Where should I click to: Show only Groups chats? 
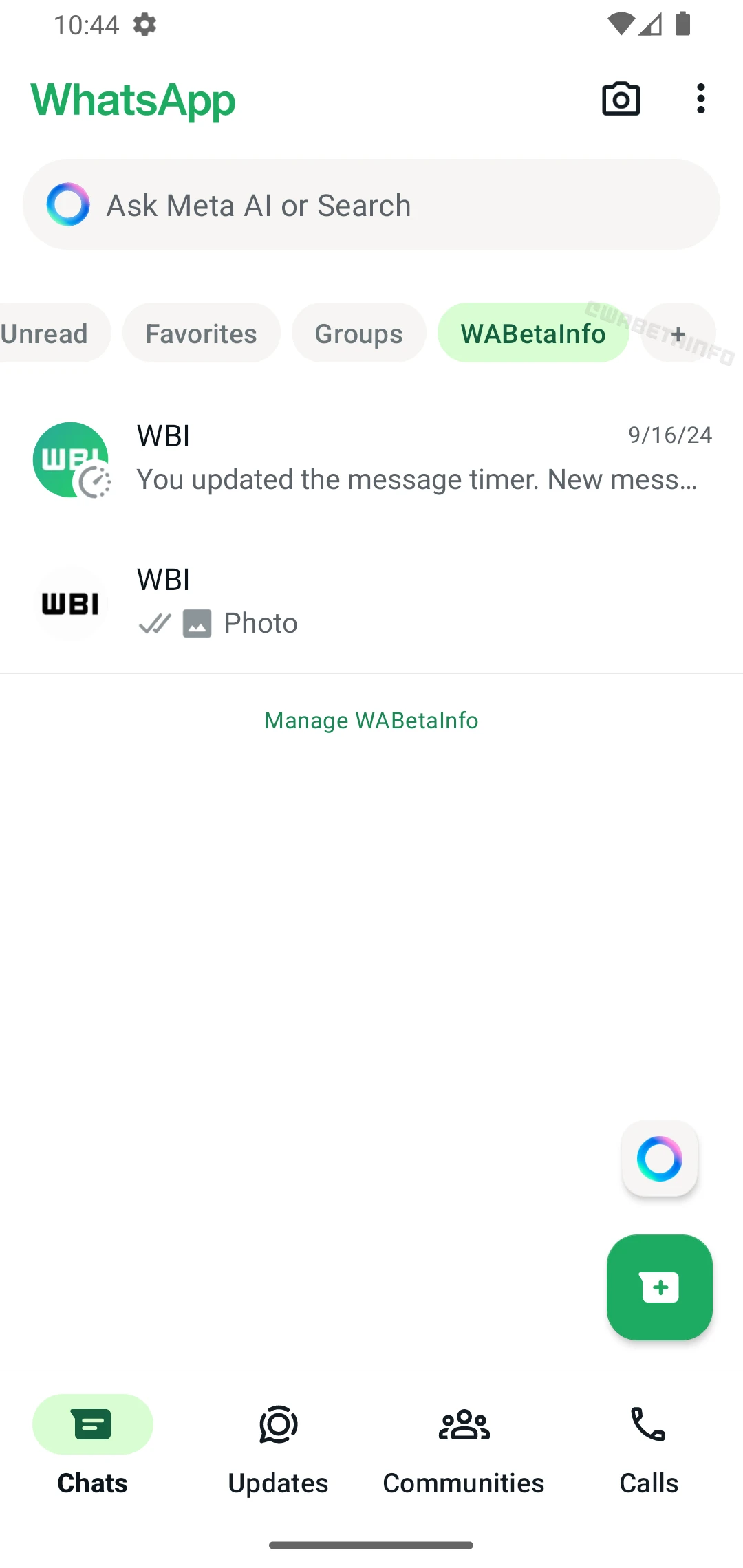pos(358,334)
